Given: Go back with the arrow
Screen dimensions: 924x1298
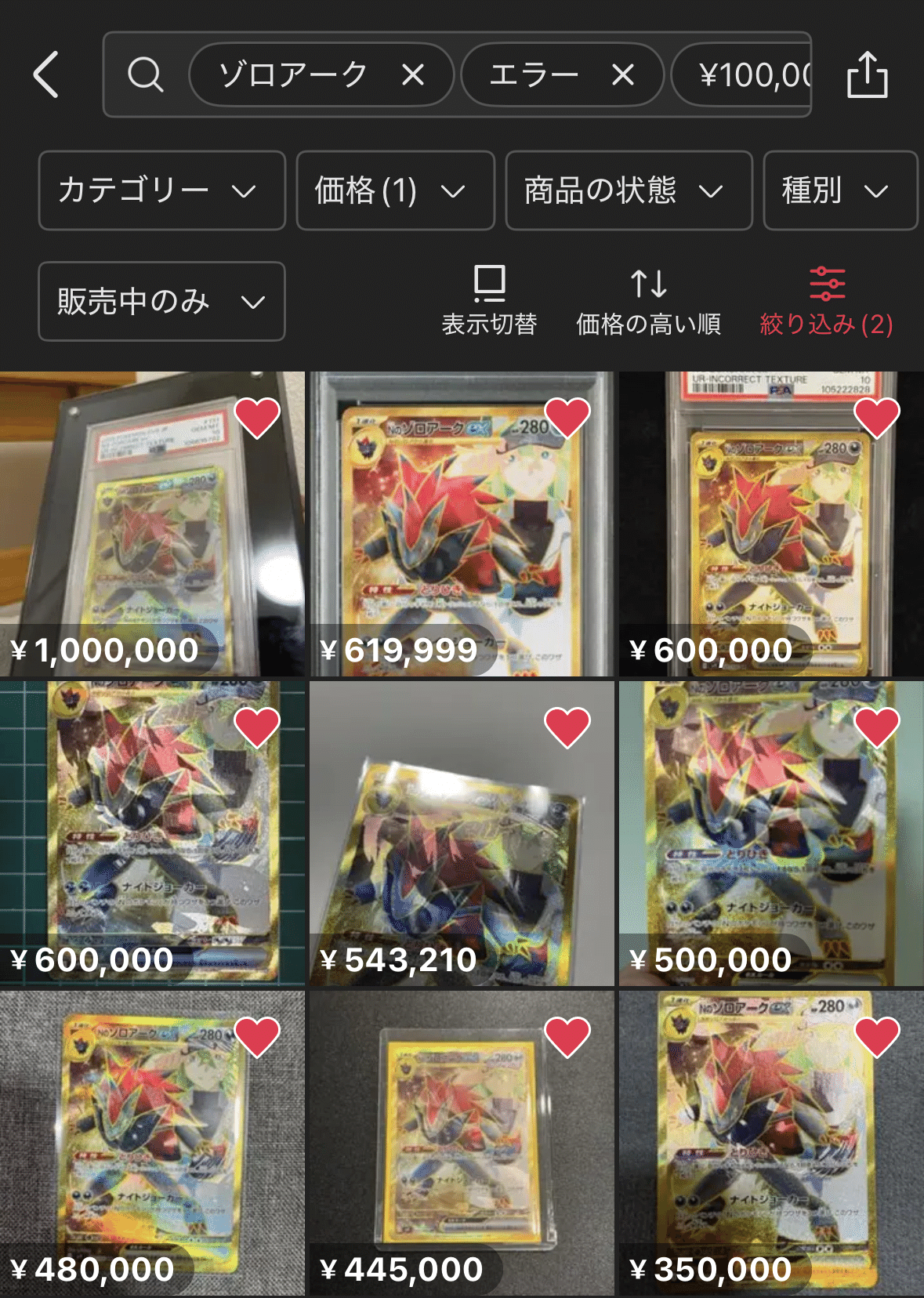Looking at the screenshot, I should pos(47,74).
